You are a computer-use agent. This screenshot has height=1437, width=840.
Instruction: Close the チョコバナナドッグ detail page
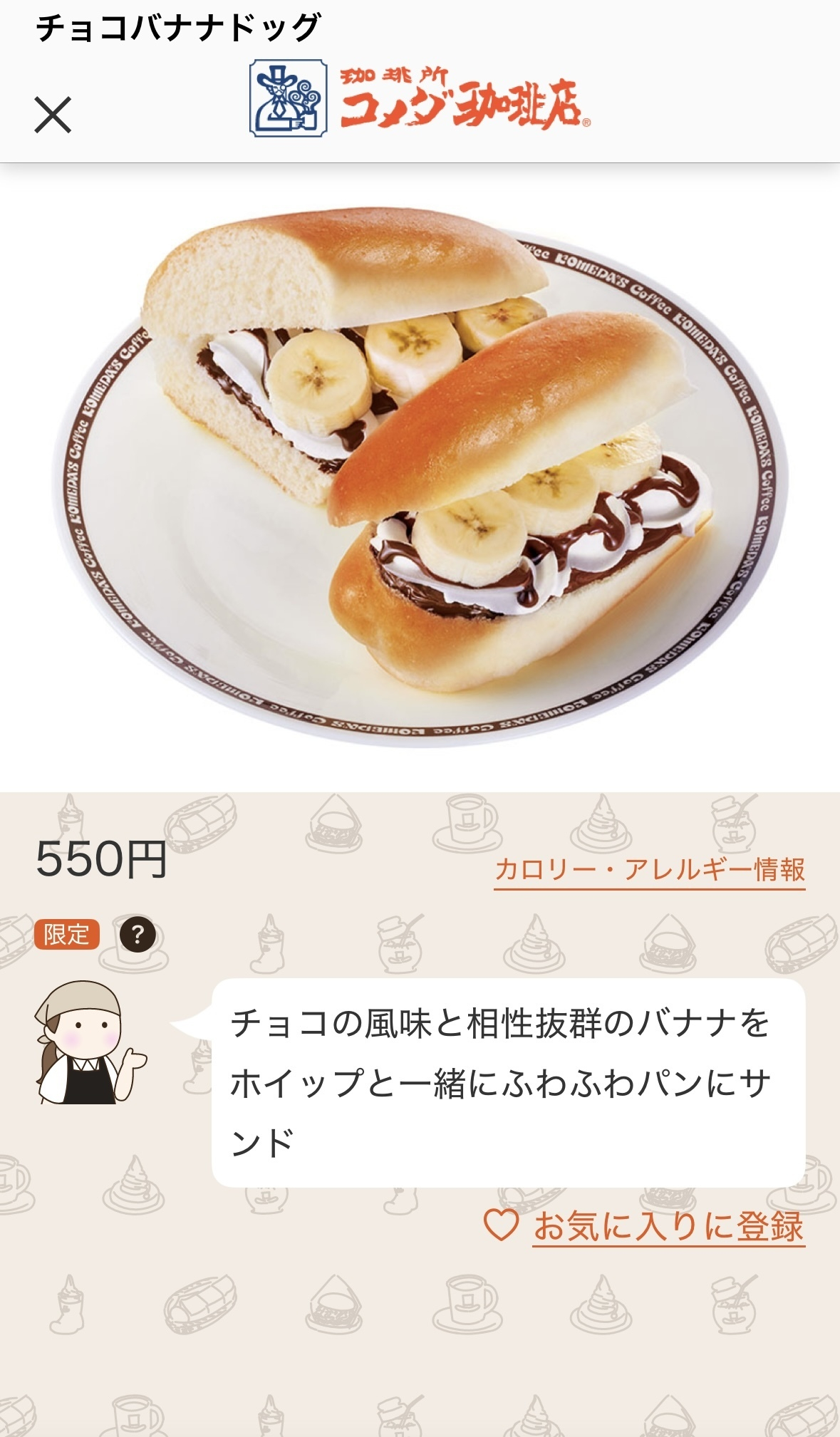pos(53,115)
